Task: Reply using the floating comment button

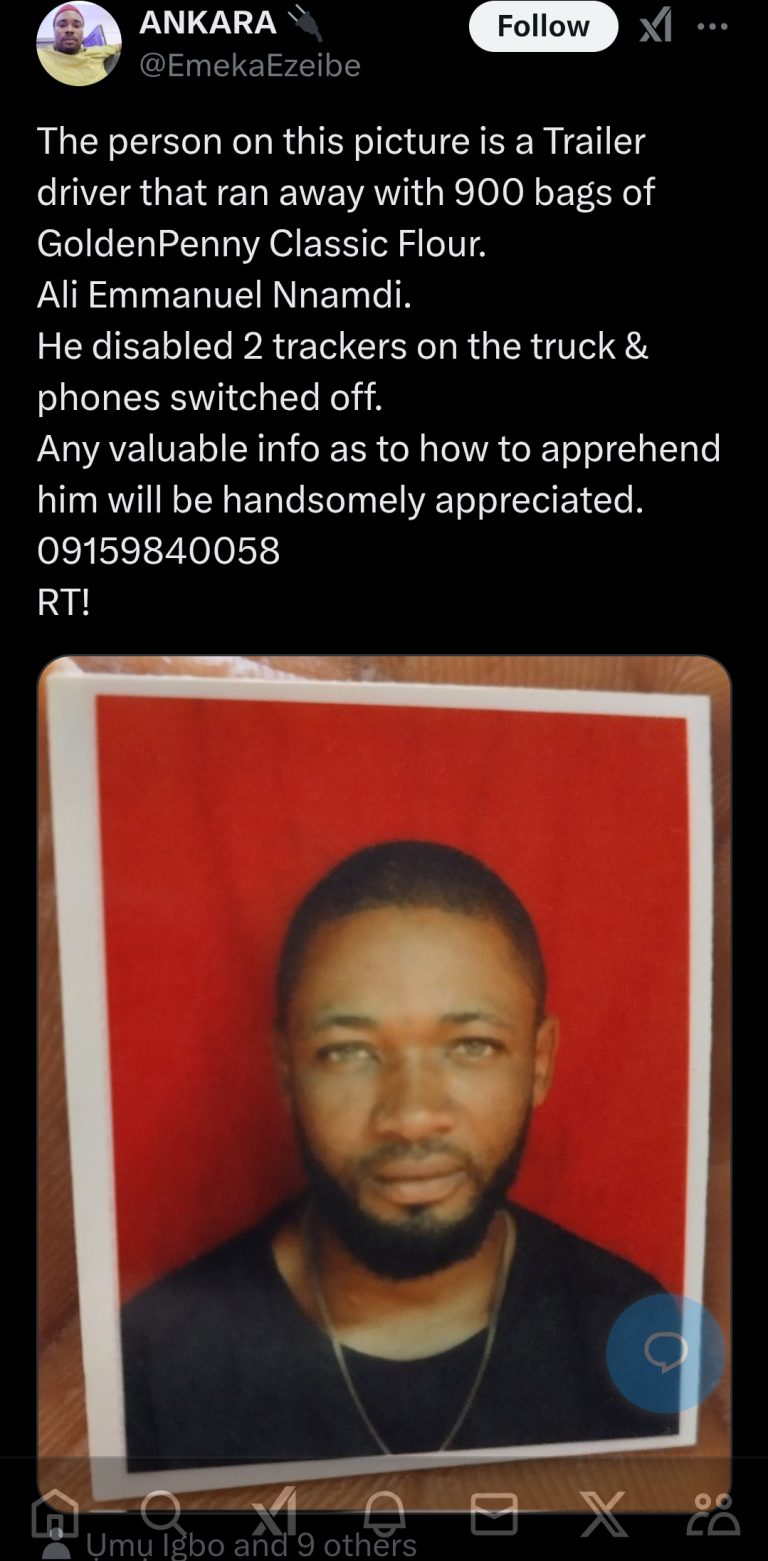Action: pyautogui.click(x=665, y=1353)
